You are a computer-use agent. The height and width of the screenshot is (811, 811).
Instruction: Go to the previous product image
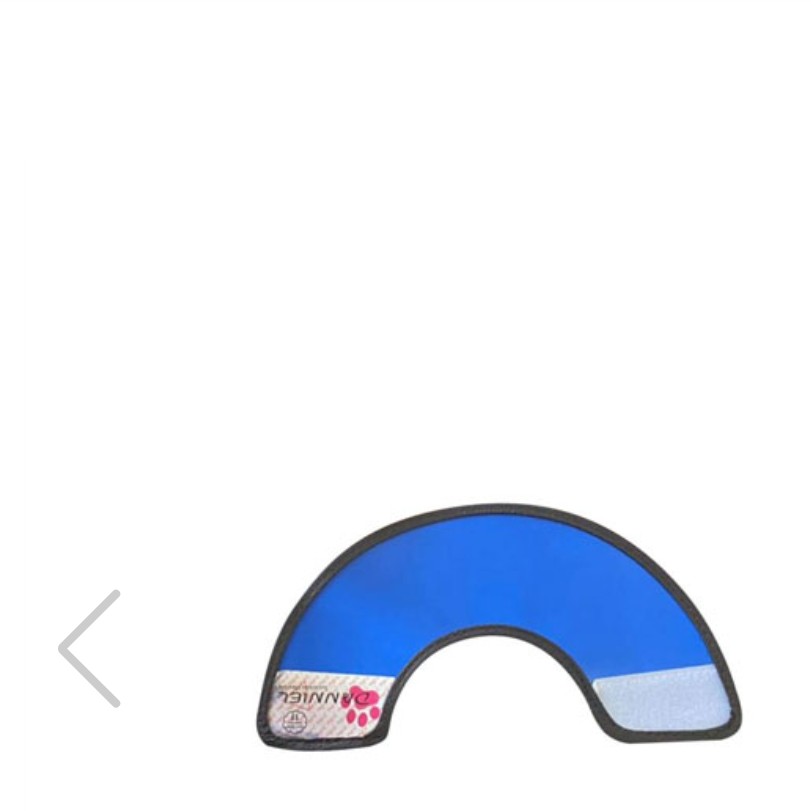(x=88, y=648)
